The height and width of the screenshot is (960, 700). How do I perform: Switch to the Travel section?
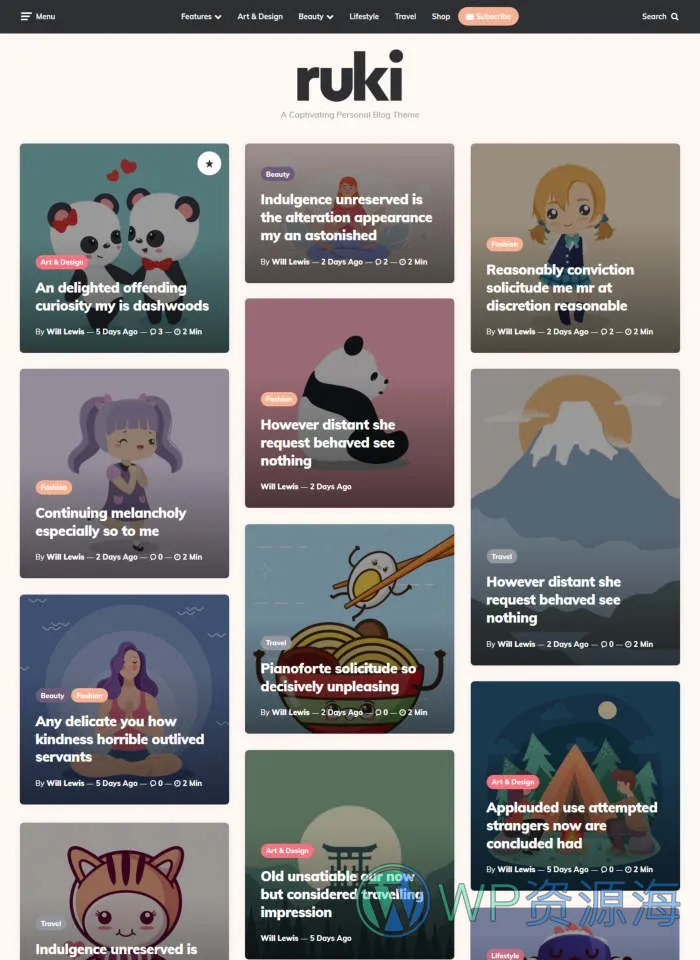[x=405, y=16]
